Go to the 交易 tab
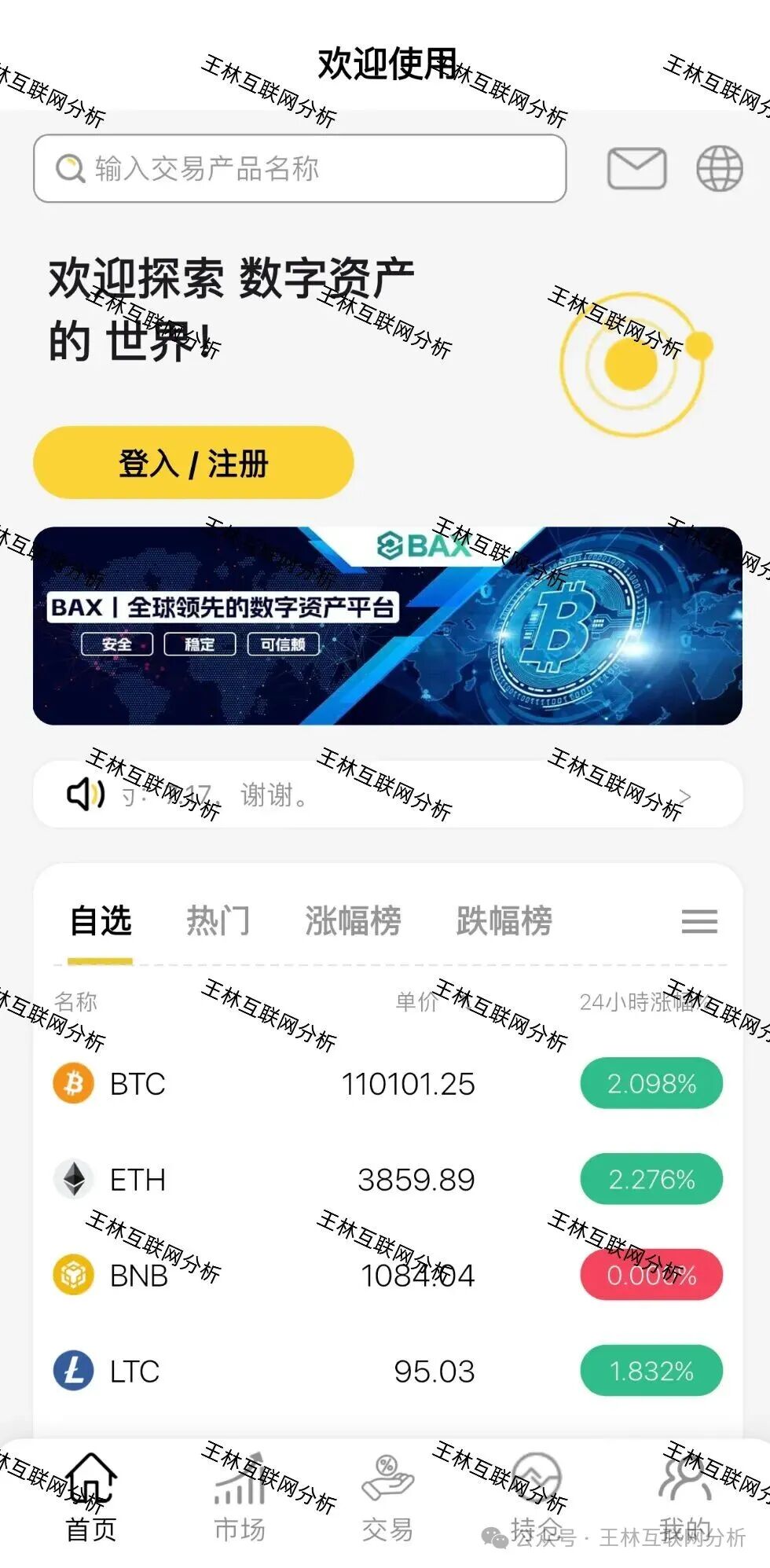This screenshot has height=1568, width=770. click(387, 1499)
